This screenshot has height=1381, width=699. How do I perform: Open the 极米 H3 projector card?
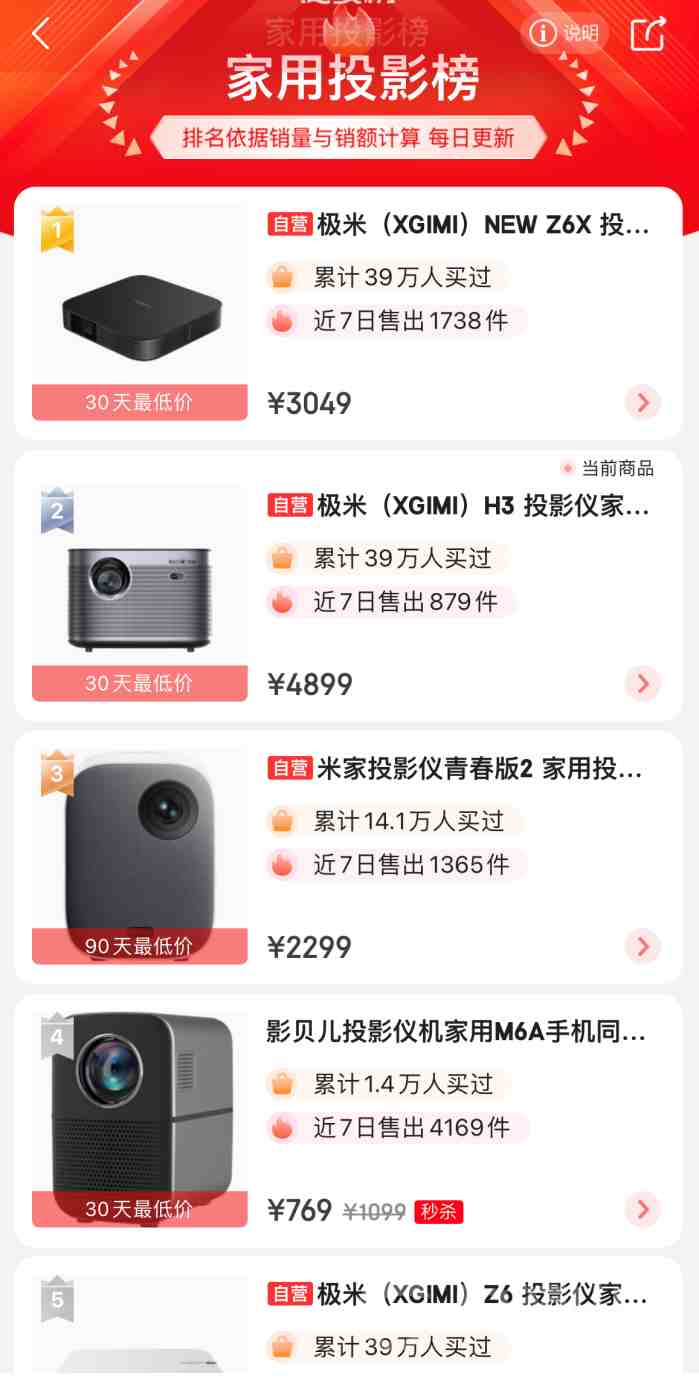coord(348,585)
